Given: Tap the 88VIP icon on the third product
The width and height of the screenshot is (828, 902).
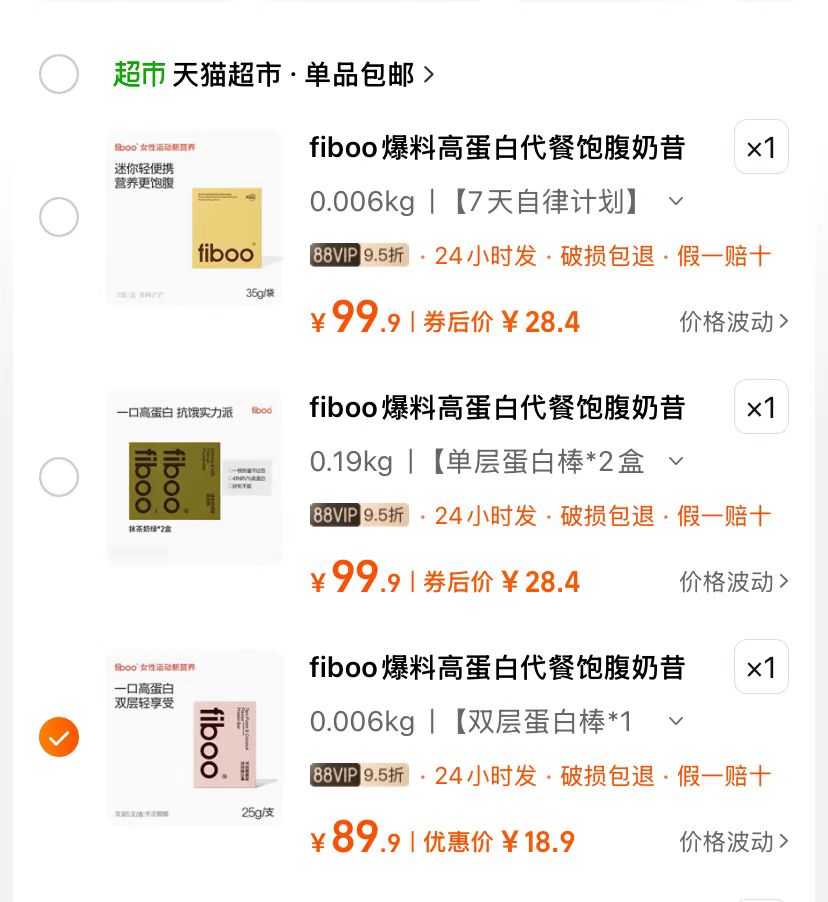Looking at the screenshot, I should pyautogui.click(x=334, y=775).
